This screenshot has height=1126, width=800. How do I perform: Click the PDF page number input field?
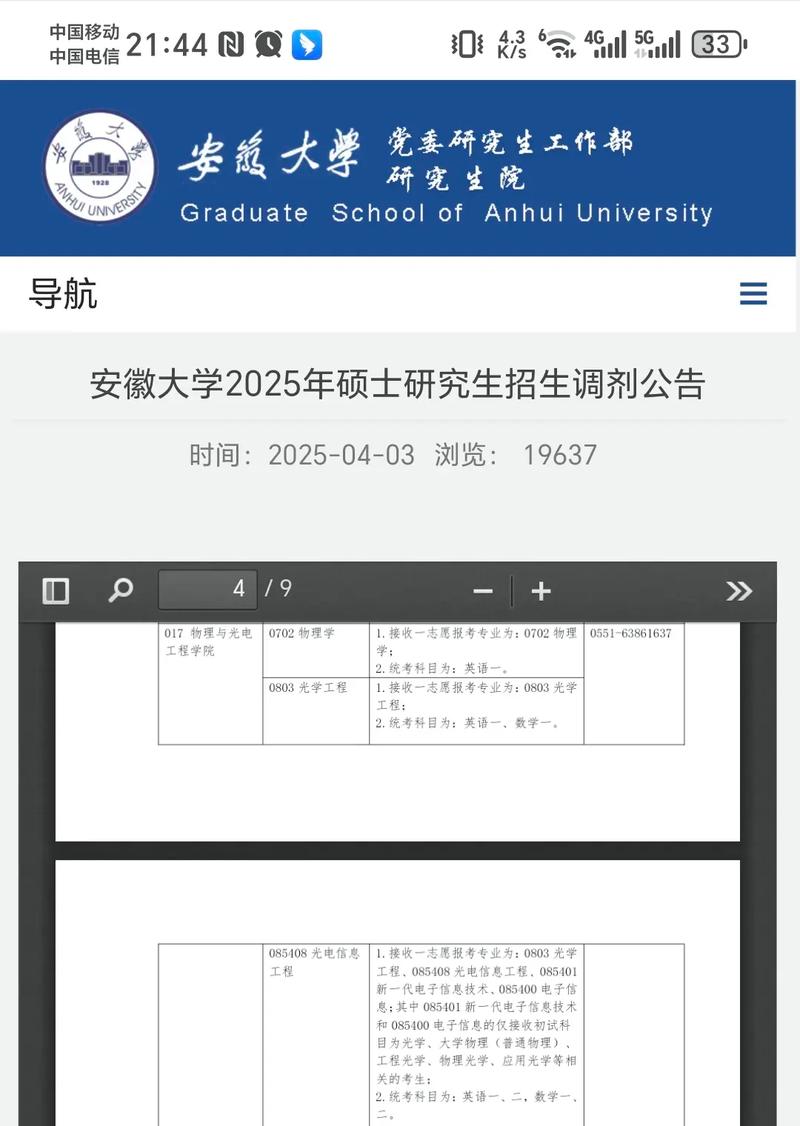[207, 590]
